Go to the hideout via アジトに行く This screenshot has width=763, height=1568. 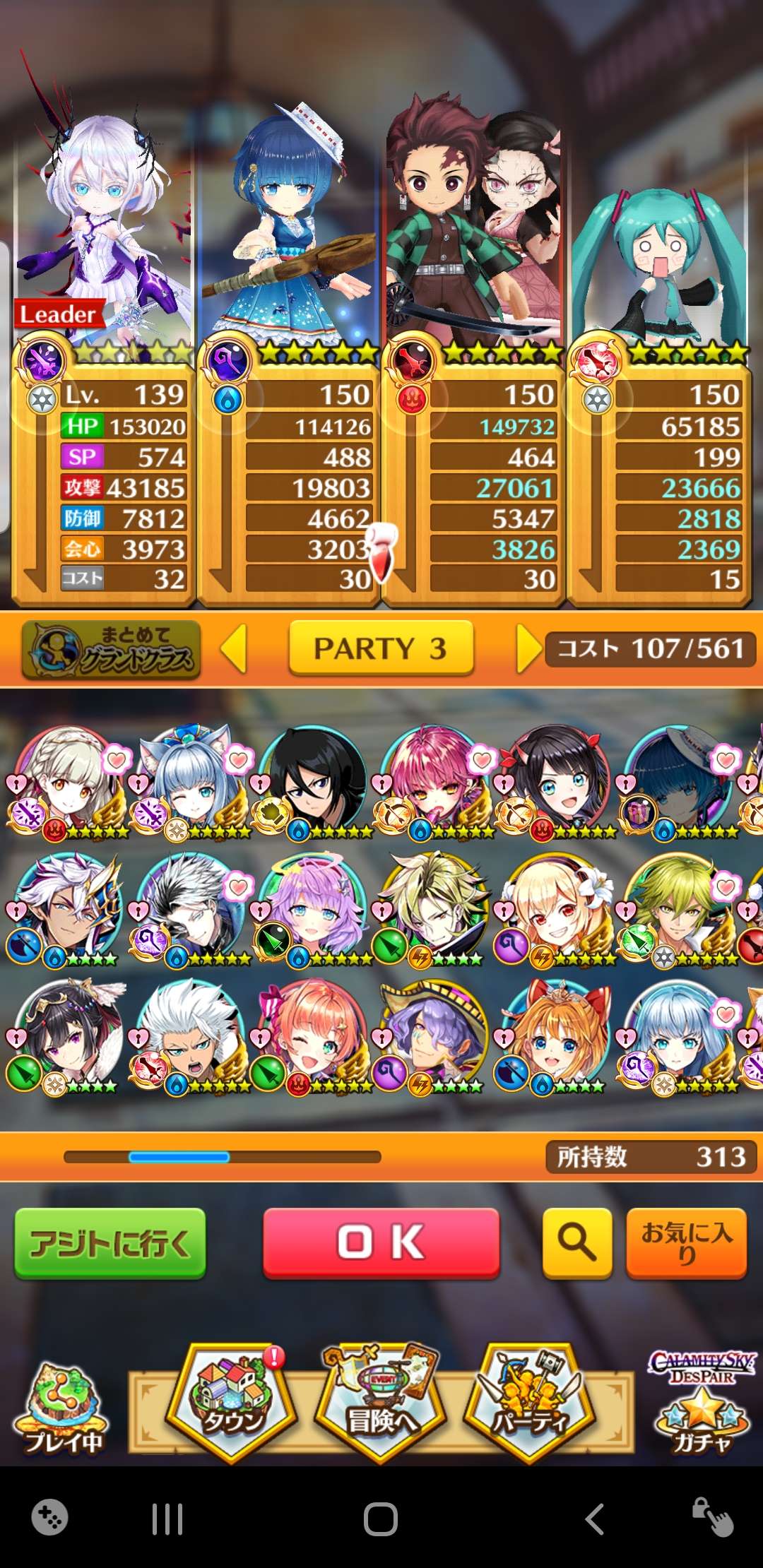110,1242
